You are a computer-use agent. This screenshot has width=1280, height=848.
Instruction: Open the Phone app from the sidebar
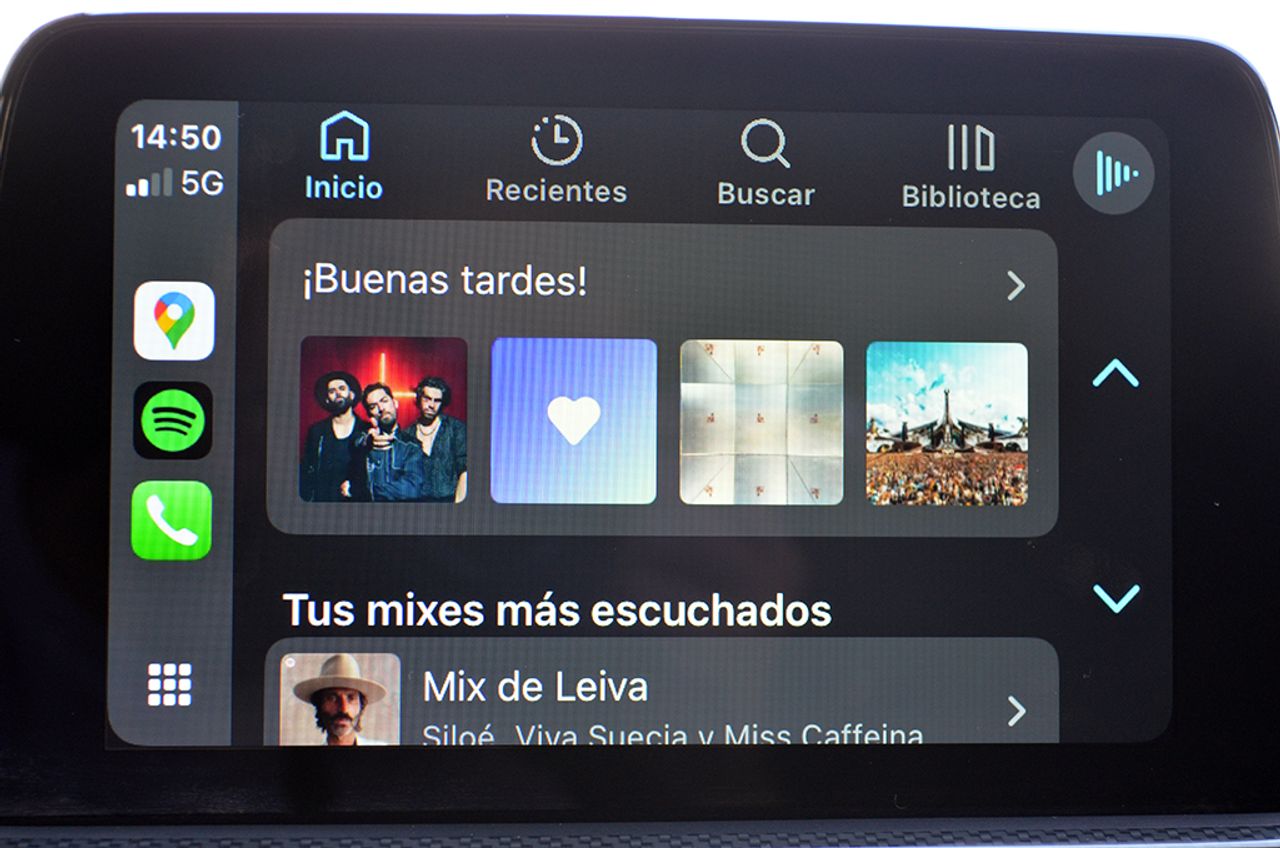[x=172, y=520]
